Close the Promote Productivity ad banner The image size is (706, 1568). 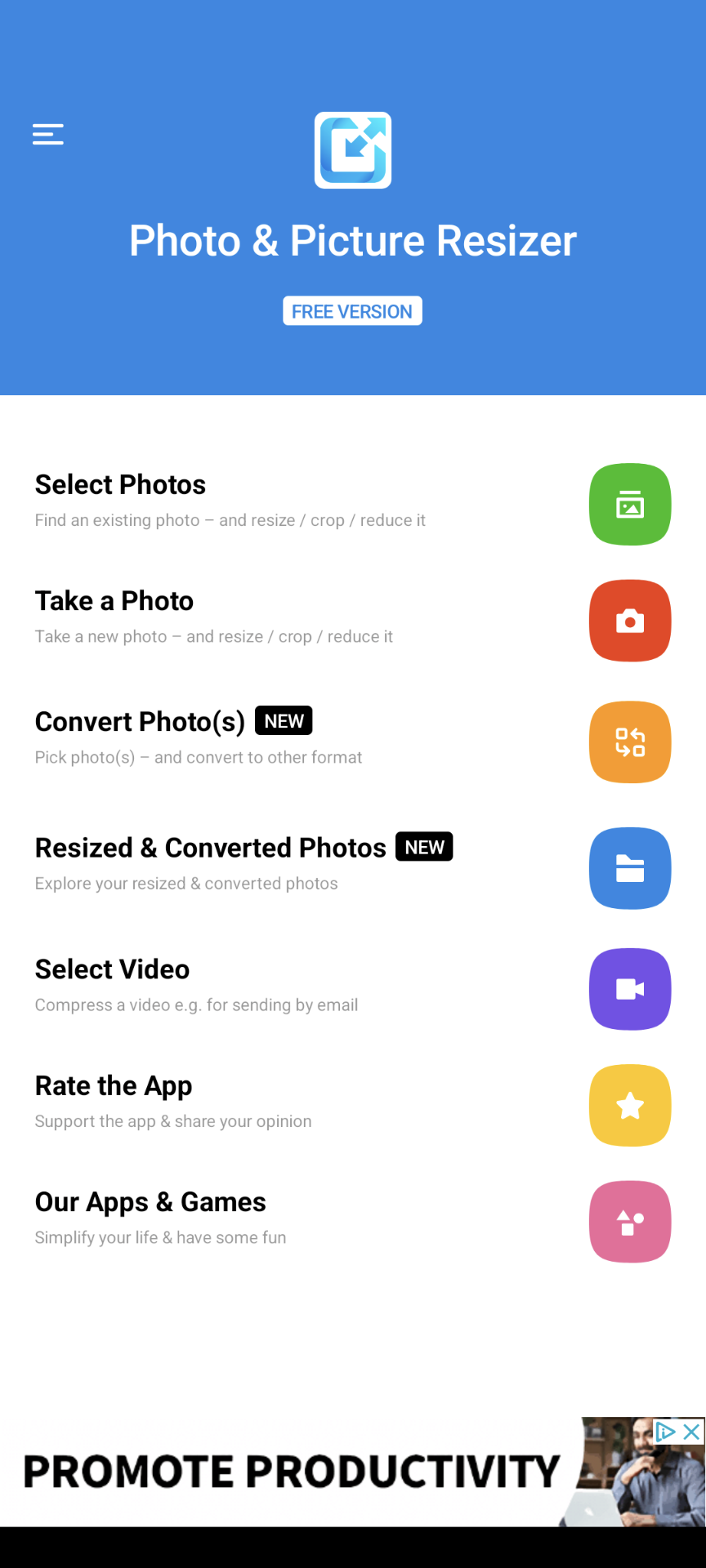(692, 1432)
